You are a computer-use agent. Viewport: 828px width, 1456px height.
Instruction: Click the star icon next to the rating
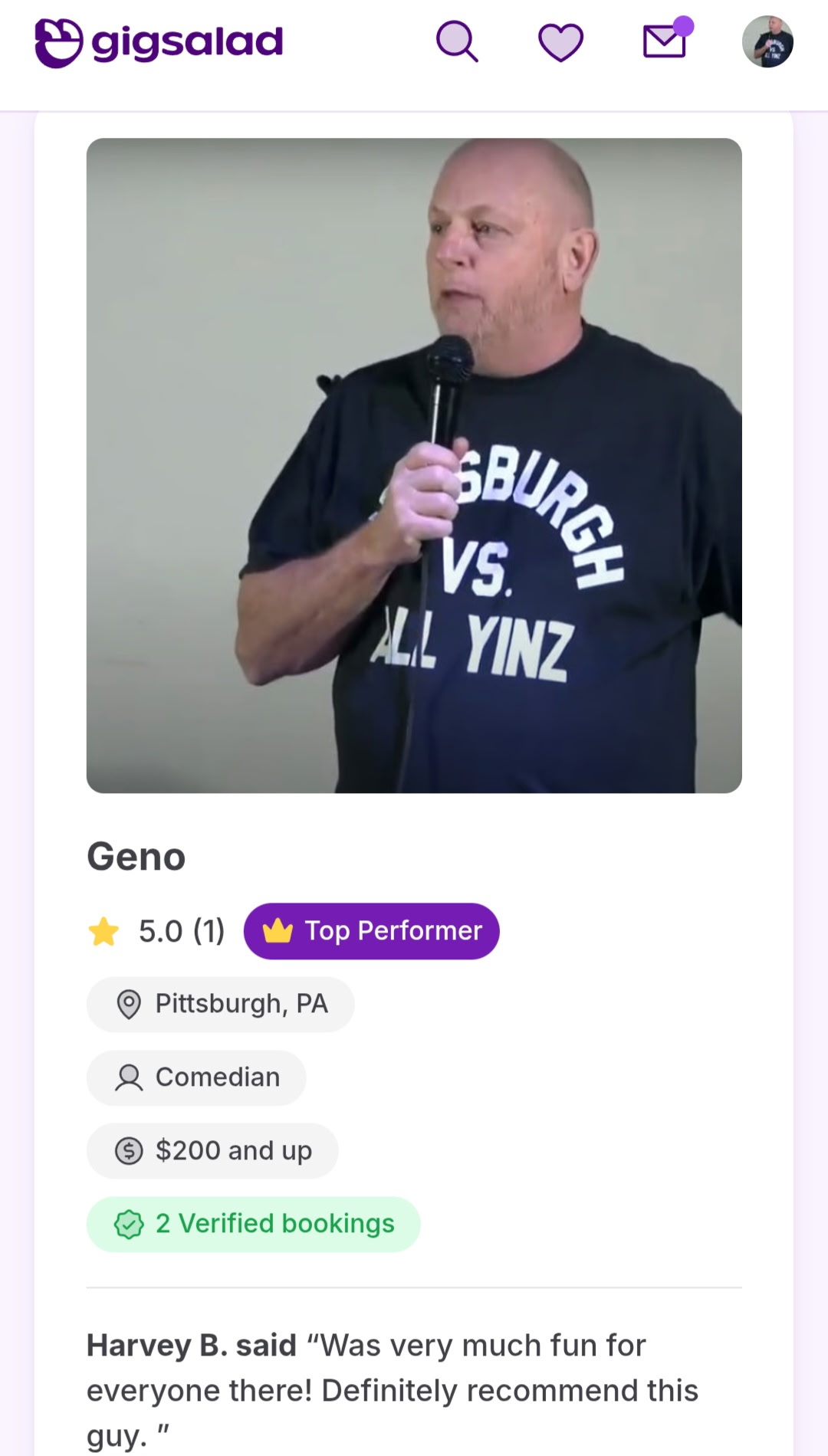tap(103, 932)
